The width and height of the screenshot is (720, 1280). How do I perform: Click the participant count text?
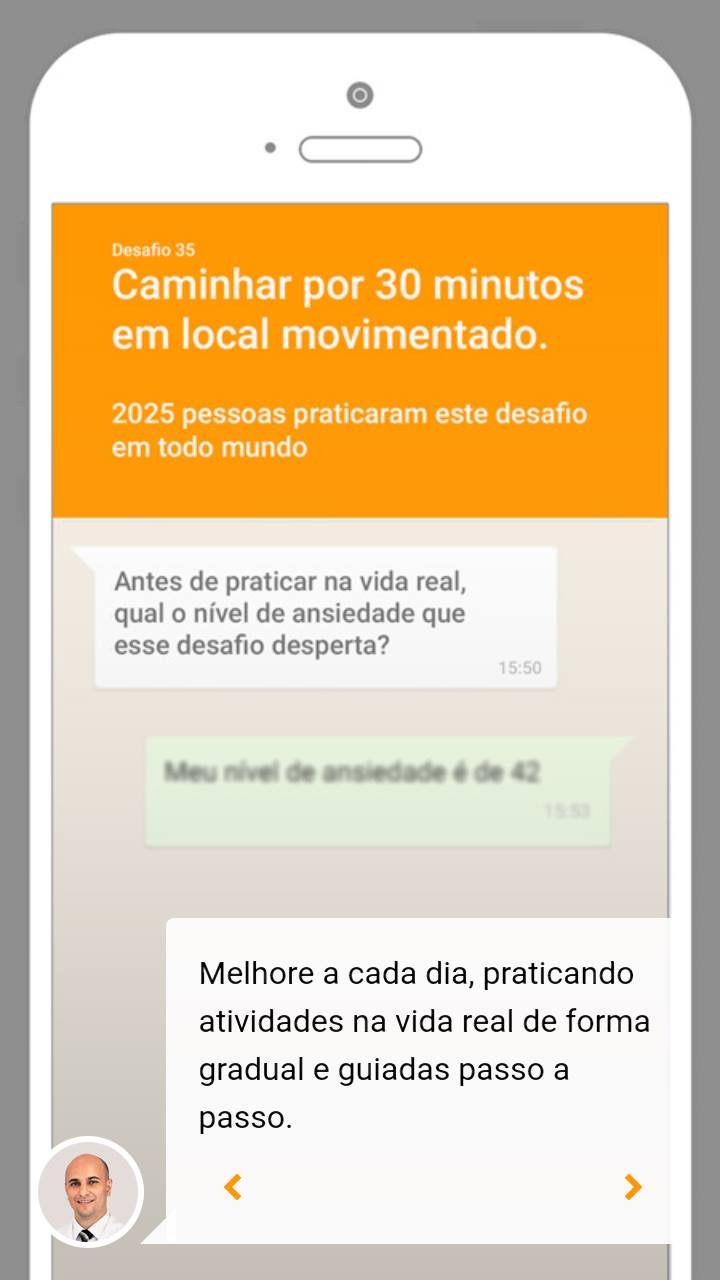click(349, 430)
